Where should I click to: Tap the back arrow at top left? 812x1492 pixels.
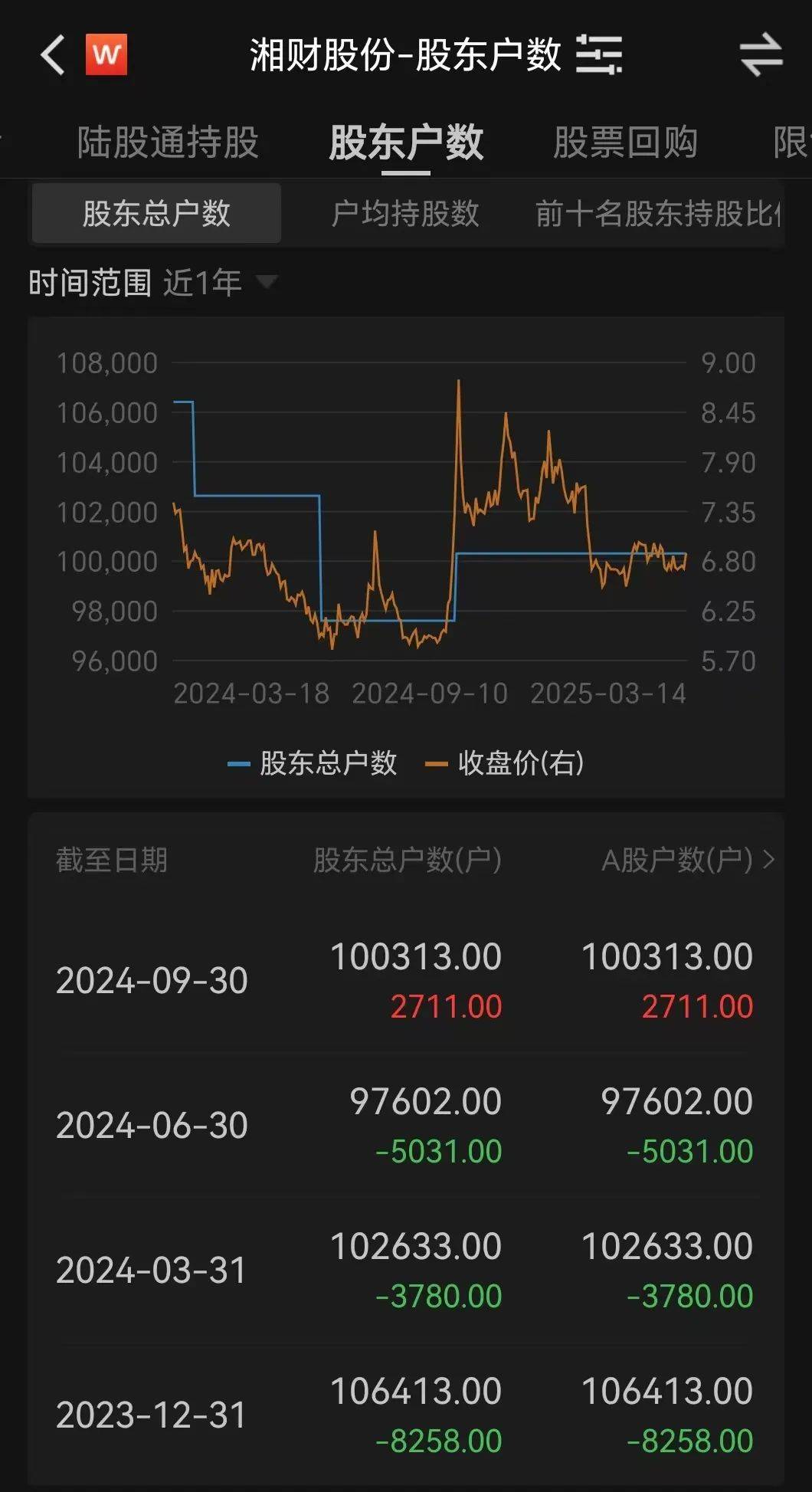pos(51,55)
